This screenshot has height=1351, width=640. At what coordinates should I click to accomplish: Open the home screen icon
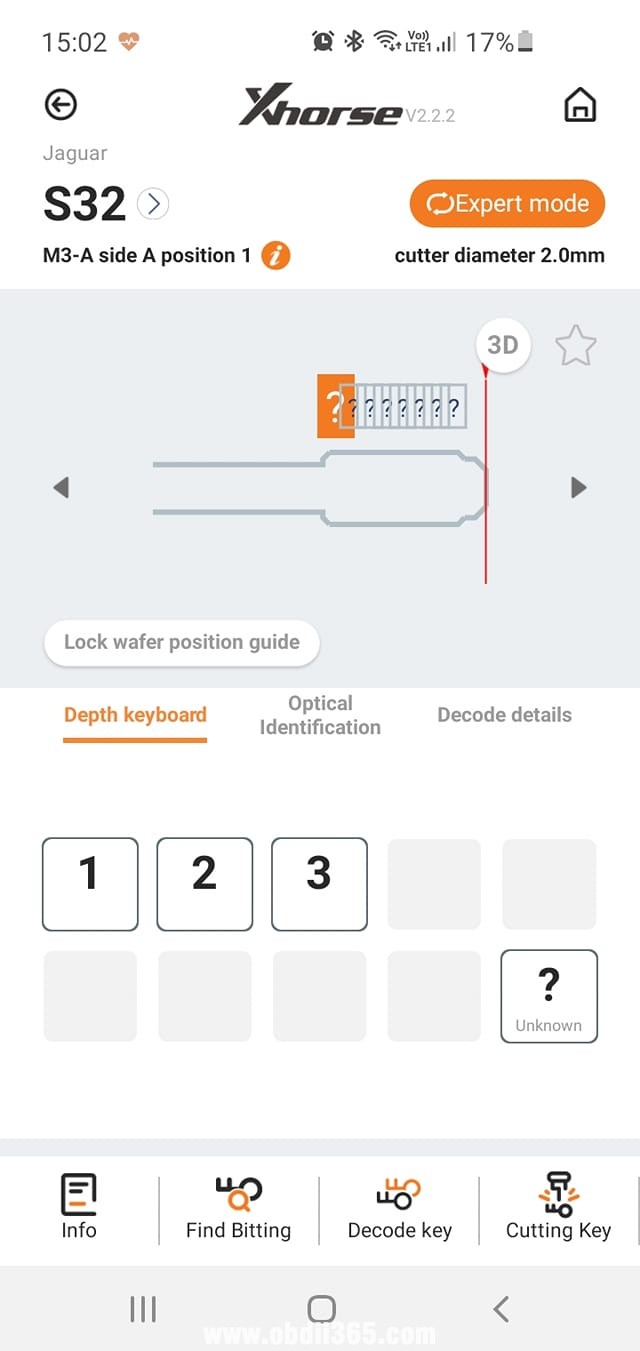(580, 104)
